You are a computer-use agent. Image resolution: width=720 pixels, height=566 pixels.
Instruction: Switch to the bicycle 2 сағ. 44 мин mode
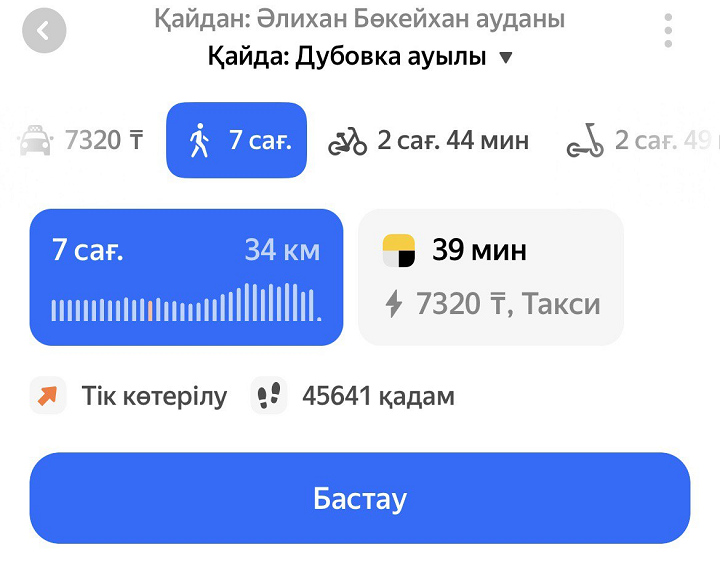(429, 141)
